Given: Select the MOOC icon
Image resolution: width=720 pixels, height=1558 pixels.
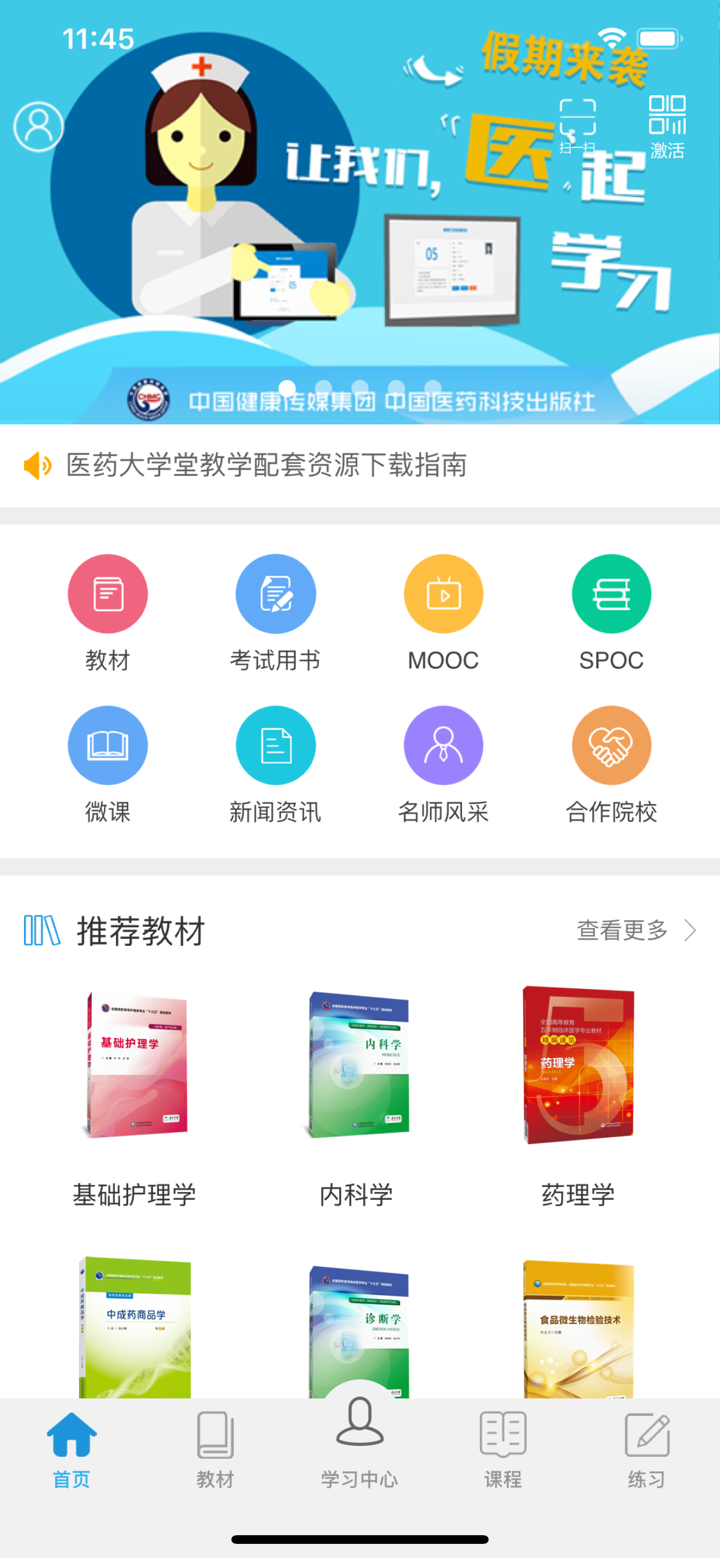Looking at the screenshot, I should (x=443, y=593).
